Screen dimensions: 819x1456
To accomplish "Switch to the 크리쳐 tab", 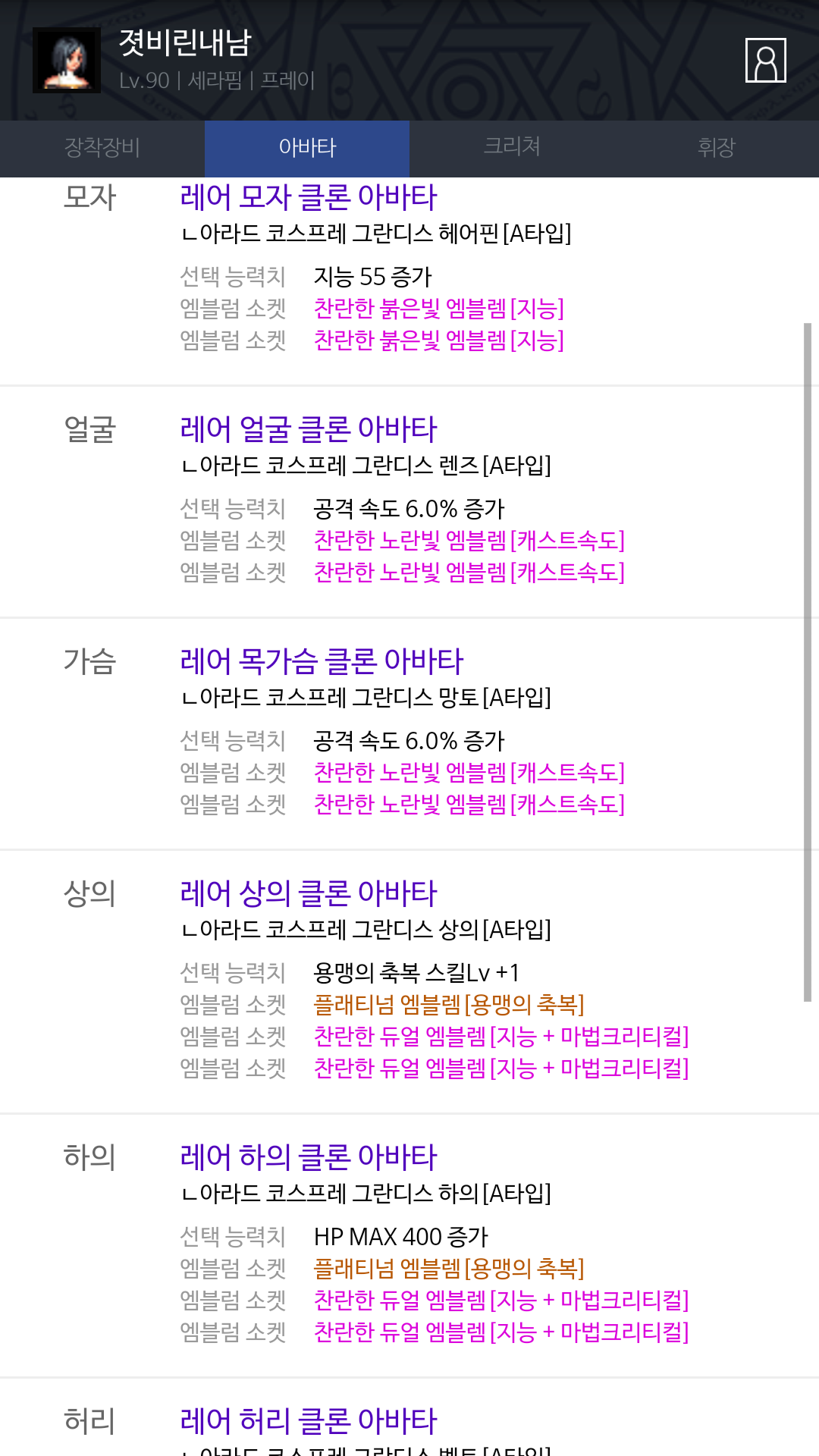I will click(x=512, y=148).
